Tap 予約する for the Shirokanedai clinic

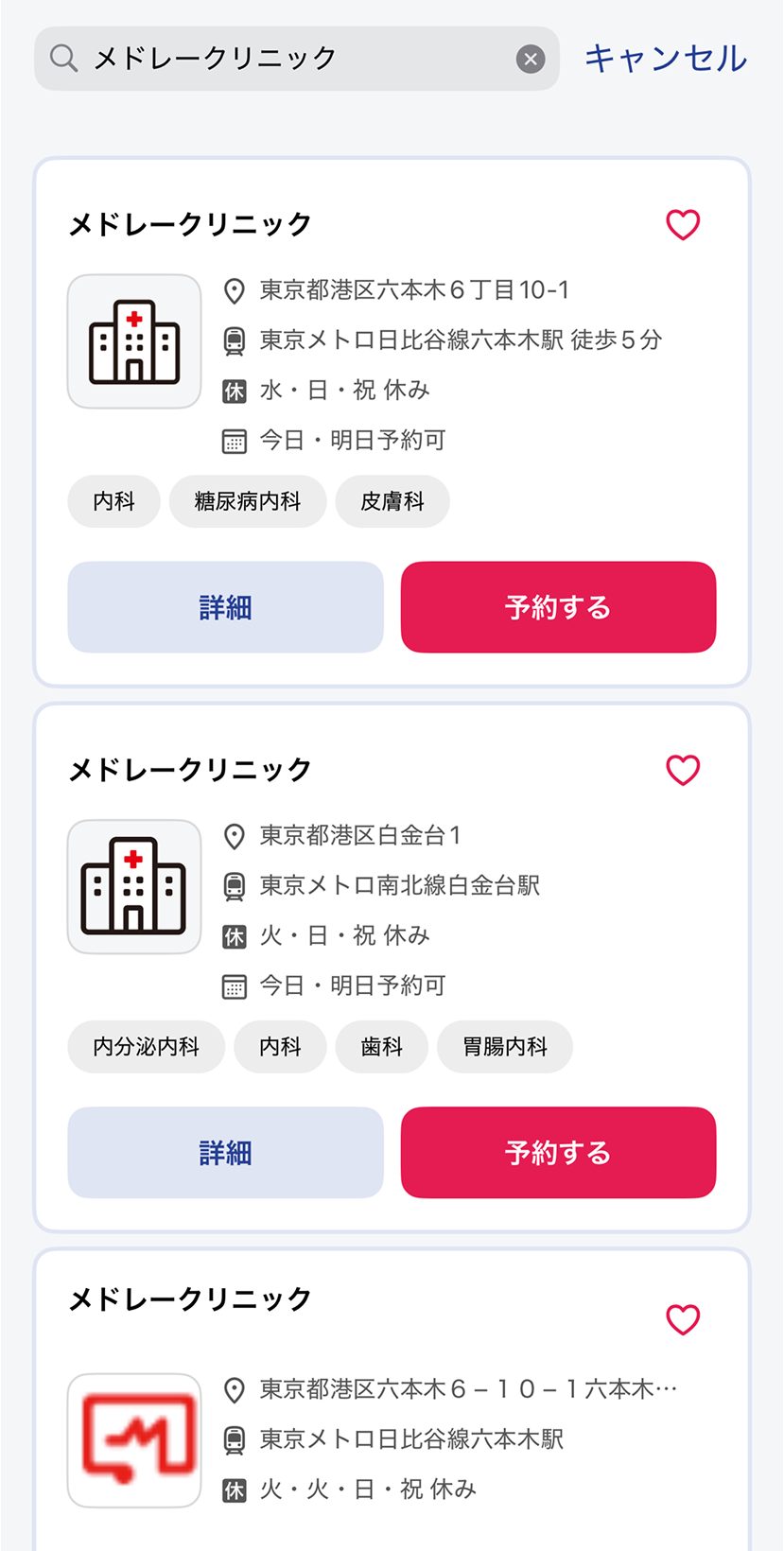558,1153
